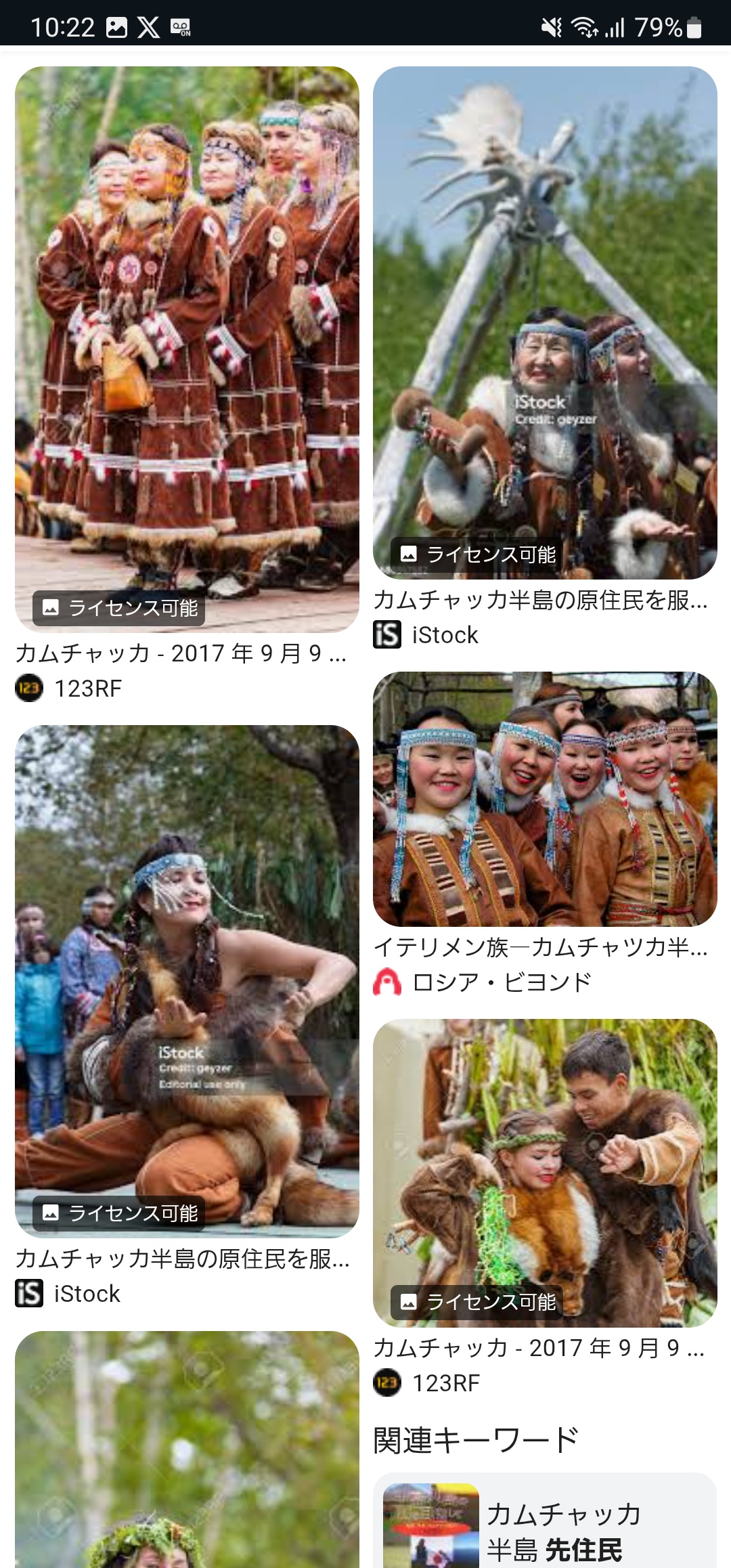Open the 123RF image of women in brown costumes

[x=187, y=349]
